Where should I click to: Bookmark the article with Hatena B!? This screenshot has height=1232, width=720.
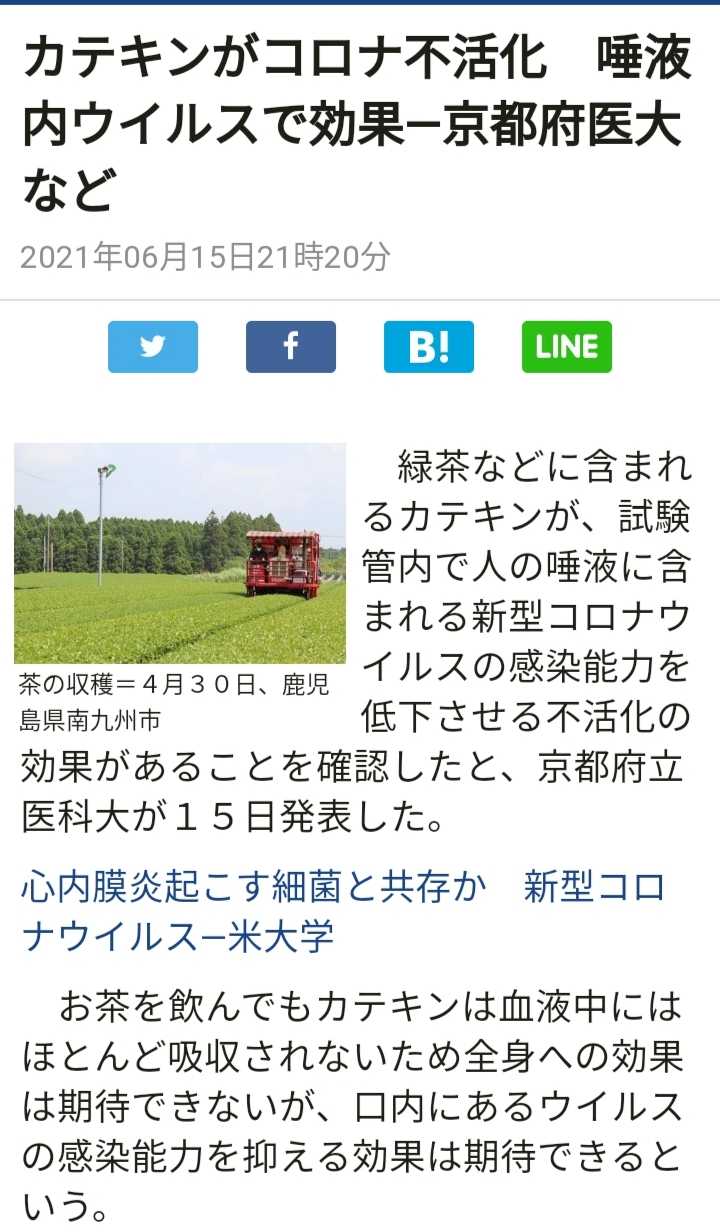[x=428, y=347]
